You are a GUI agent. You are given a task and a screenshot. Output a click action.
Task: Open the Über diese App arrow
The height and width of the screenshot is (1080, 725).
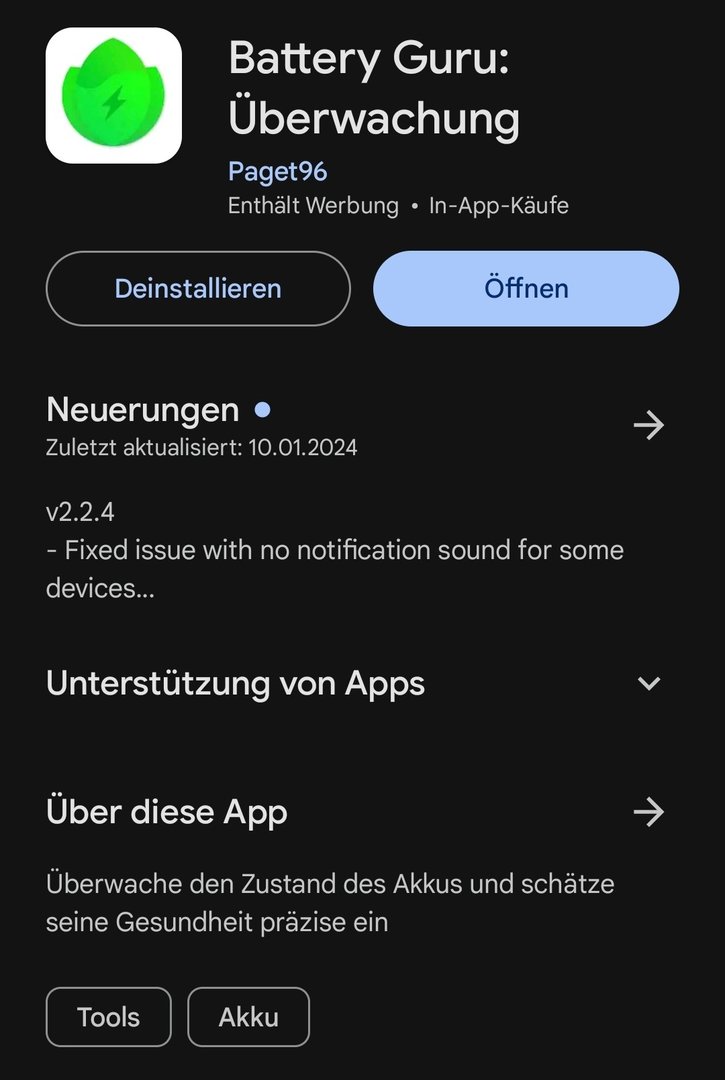(649, 812)
